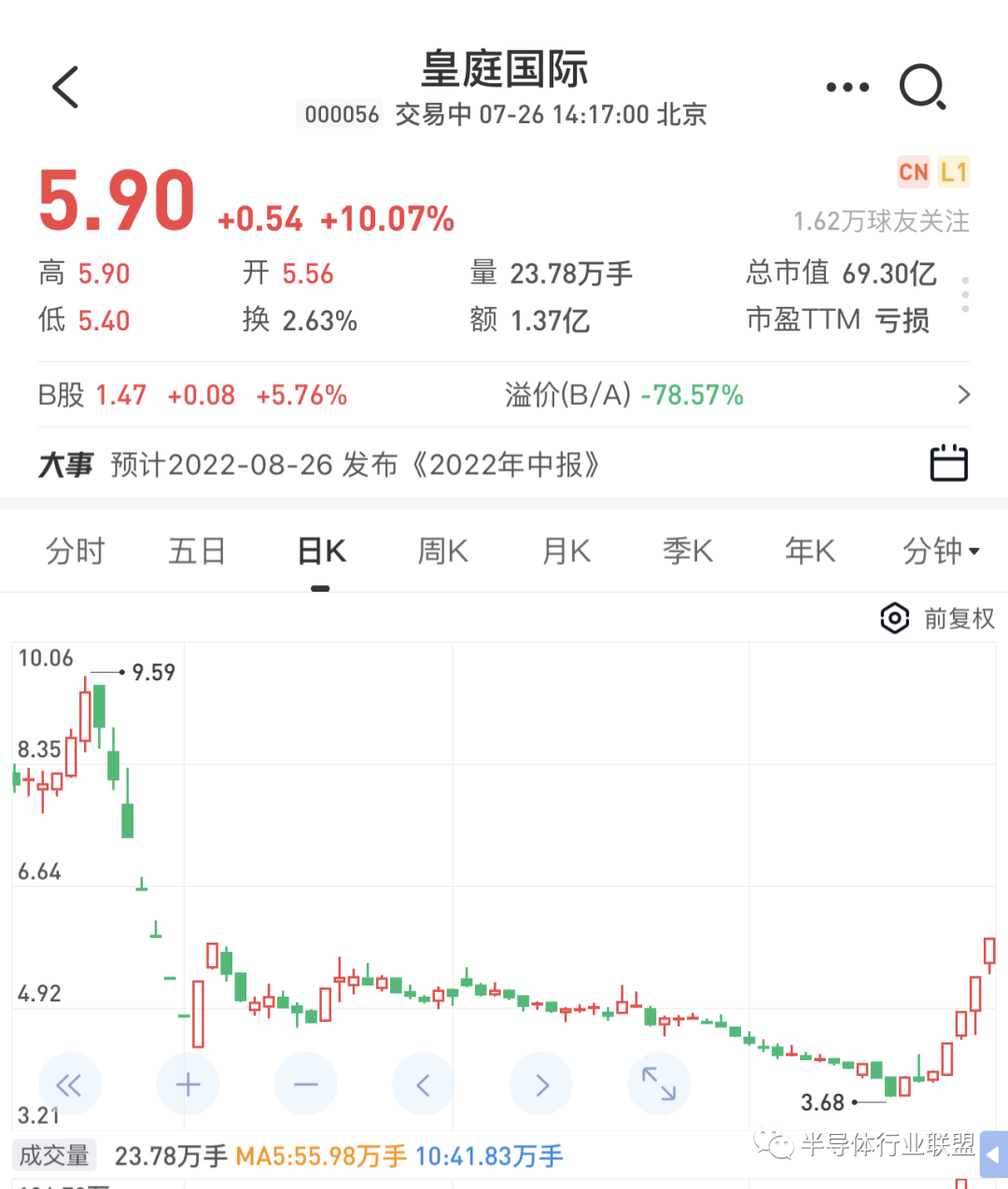Select the 日K chart tab
Image resolution: width=1008 pixels, height=1189 pixels.
pos(321,552)
